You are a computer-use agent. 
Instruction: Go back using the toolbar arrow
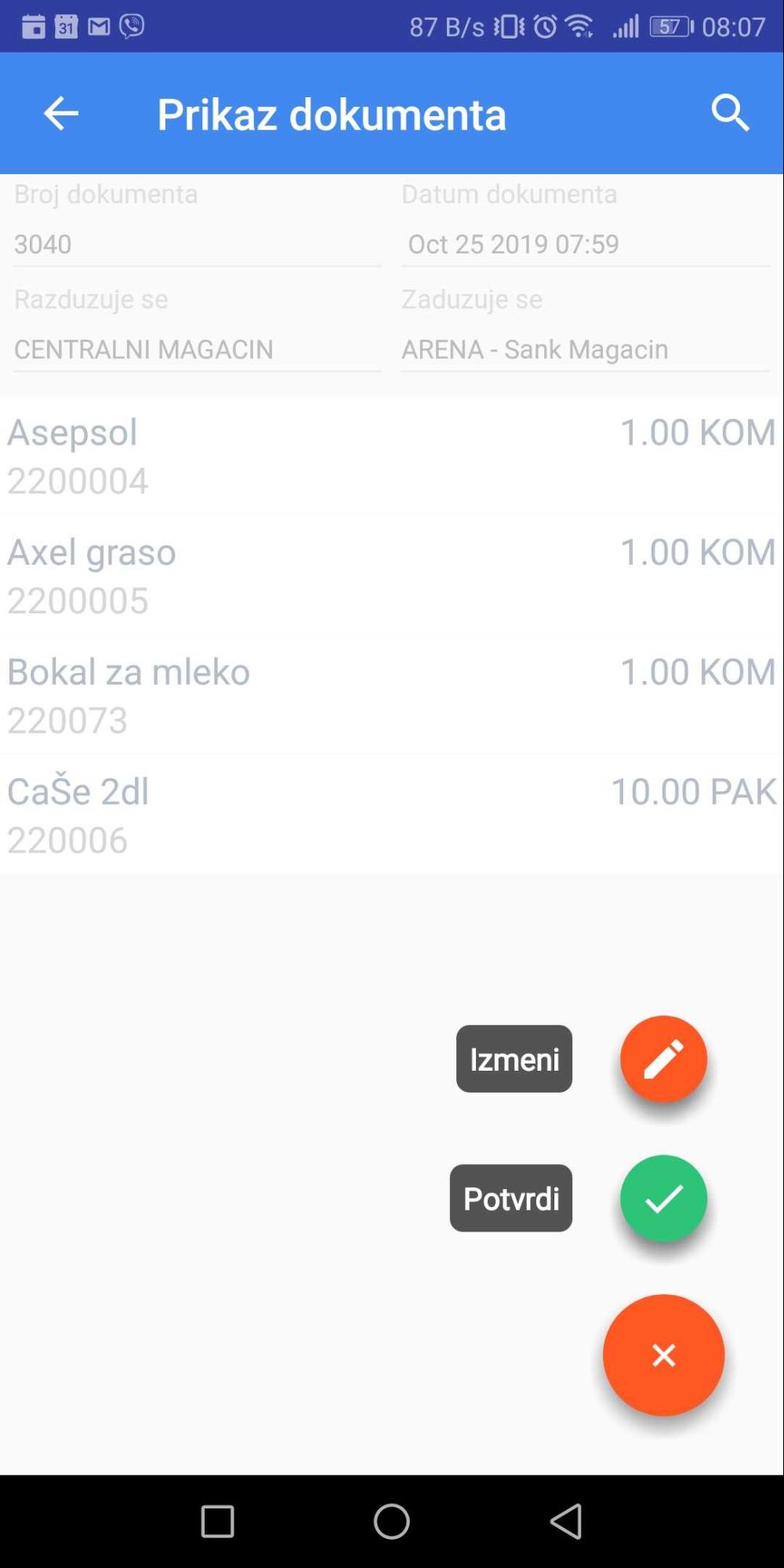(60, 114)
